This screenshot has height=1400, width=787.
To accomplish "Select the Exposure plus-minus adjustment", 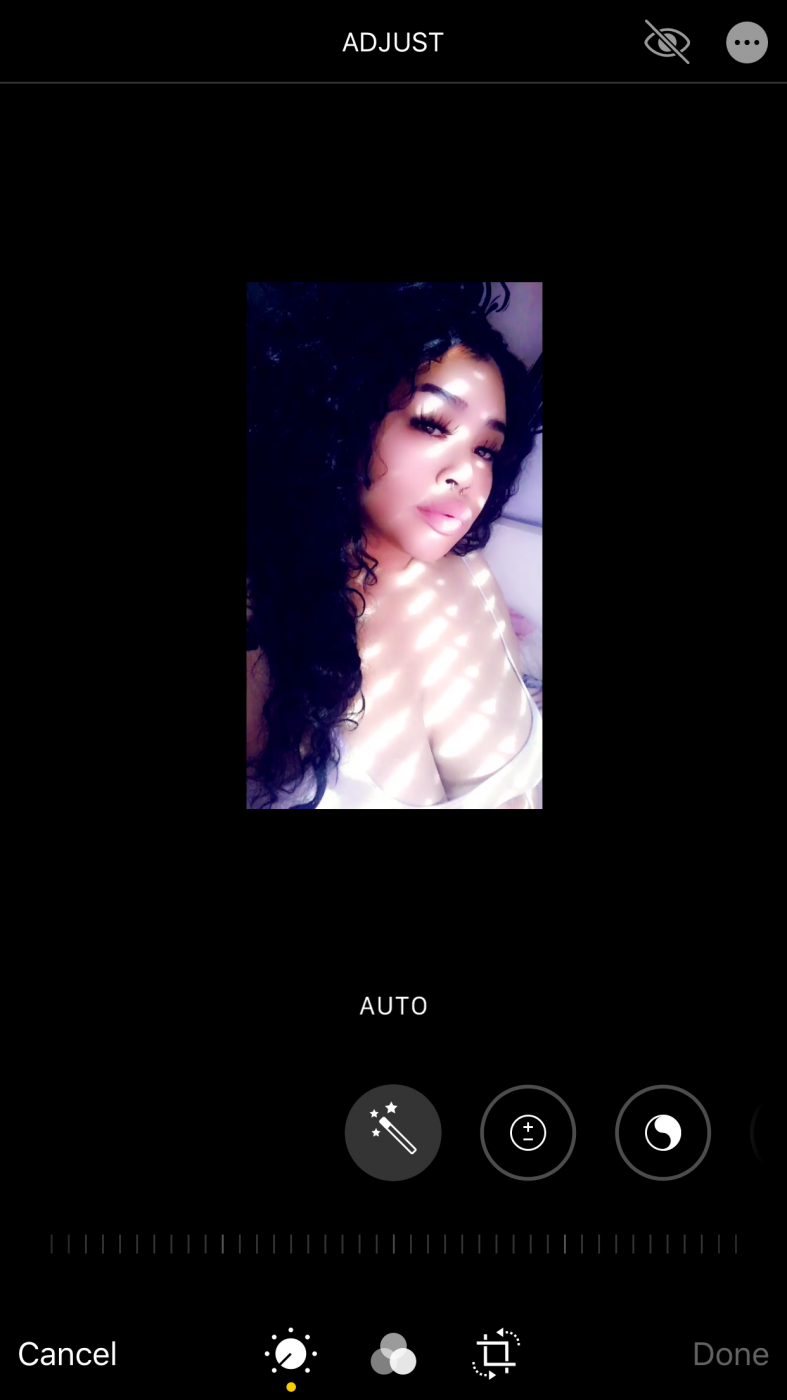I will pos(528,1133).
